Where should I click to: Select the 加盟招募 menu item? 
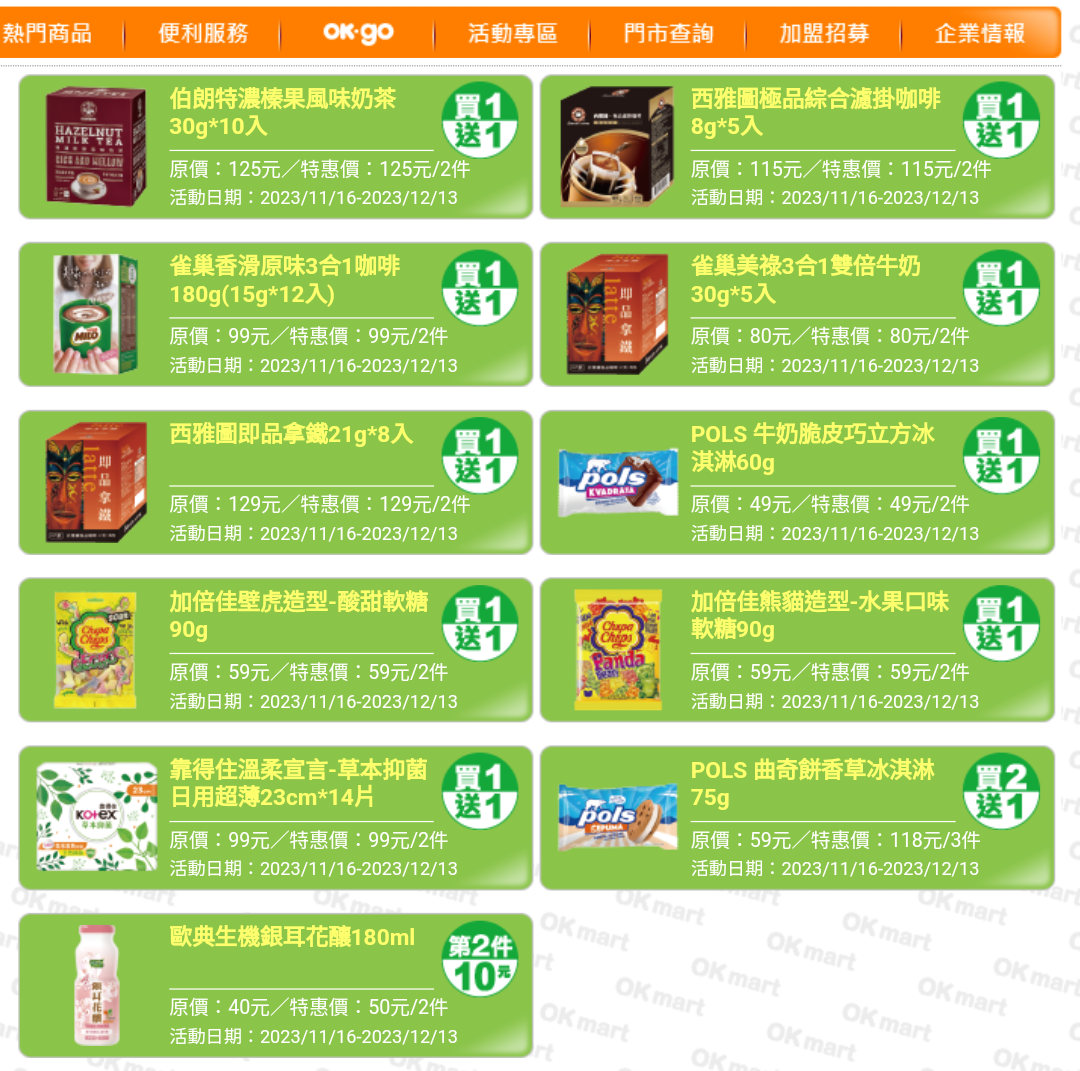click(824, 33)
